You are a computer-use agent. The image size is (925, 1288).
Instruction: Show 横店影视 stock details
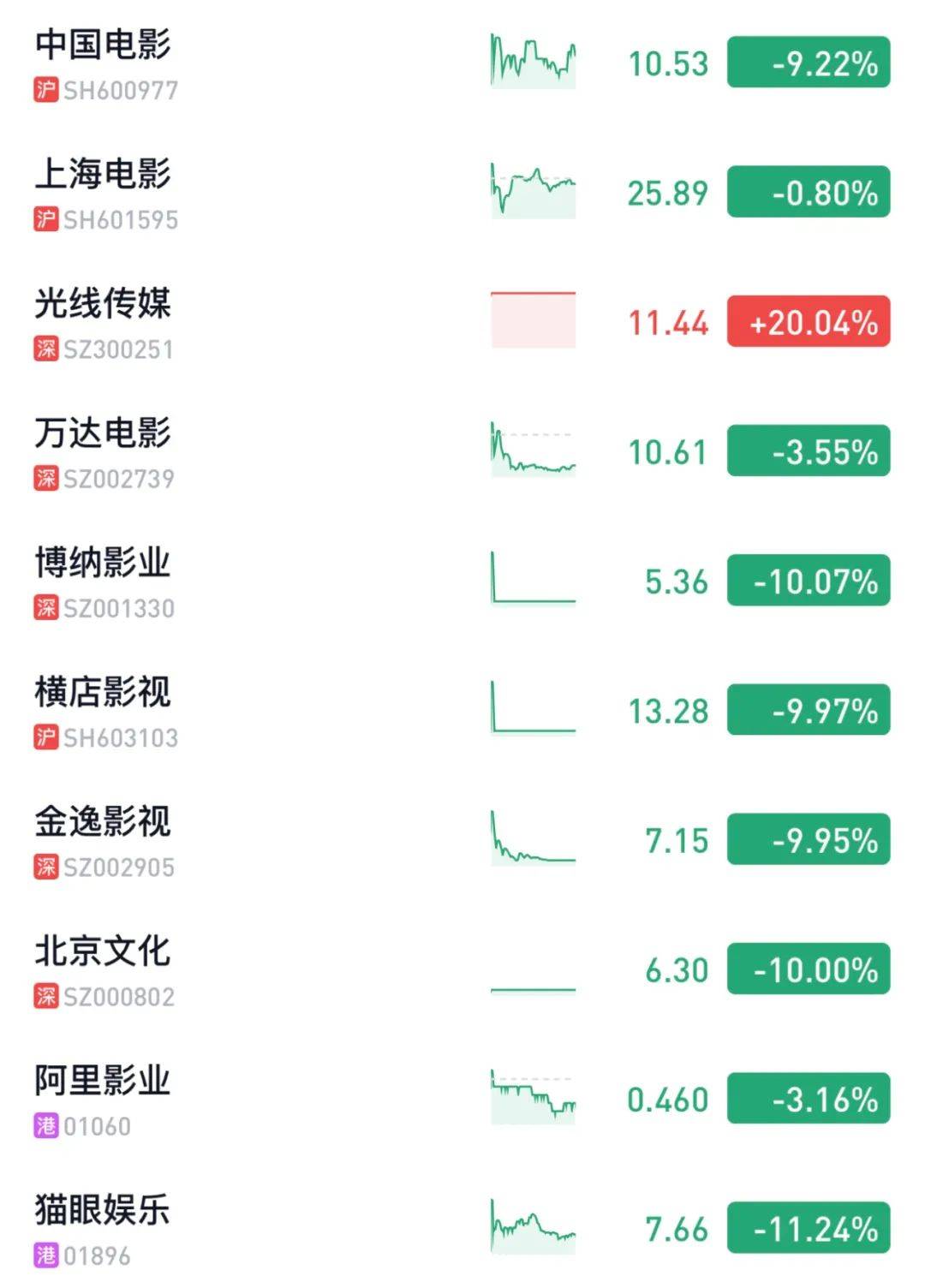pyautogui.click(x=104, y=693)
